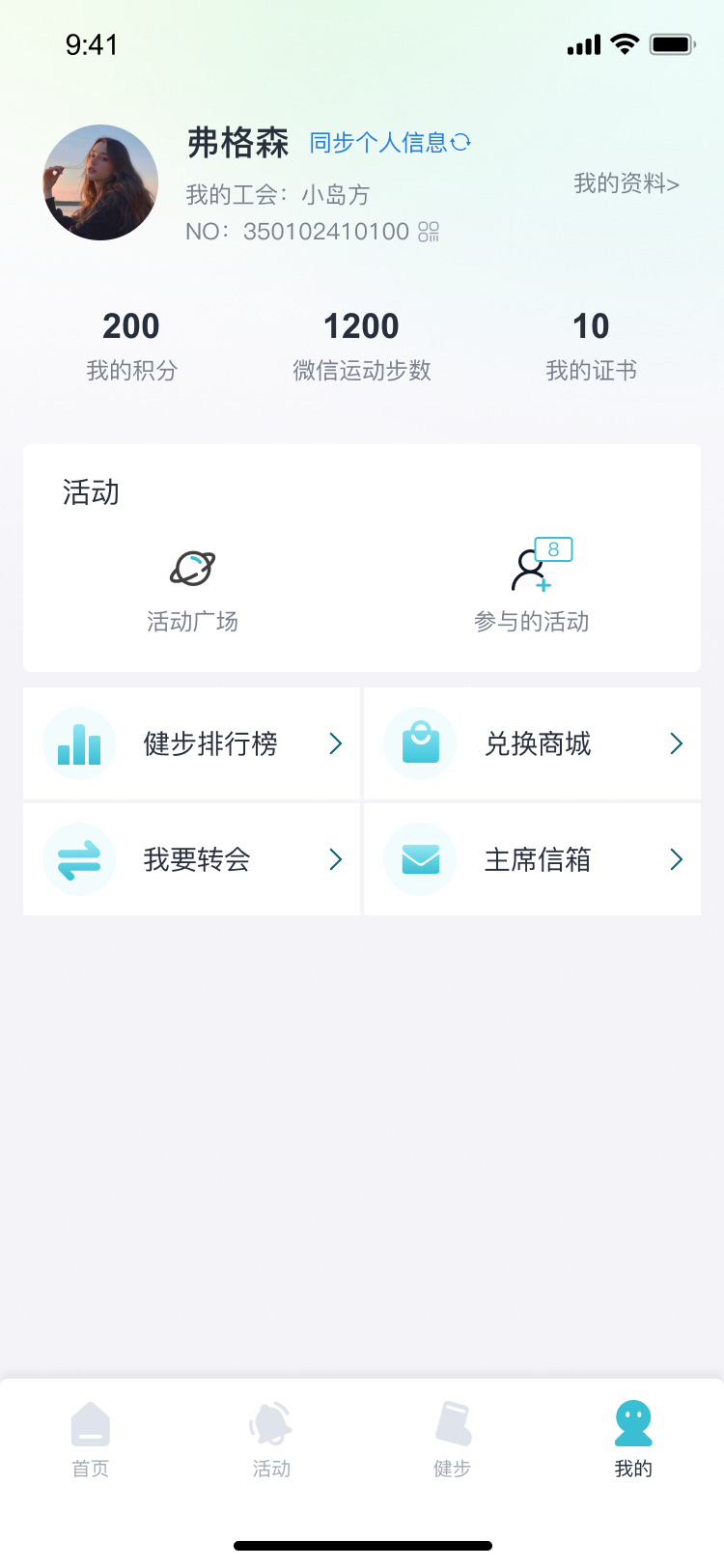Click the profile avatar photo
This screenshot has width=724, height=1568.
pos(100,182)
